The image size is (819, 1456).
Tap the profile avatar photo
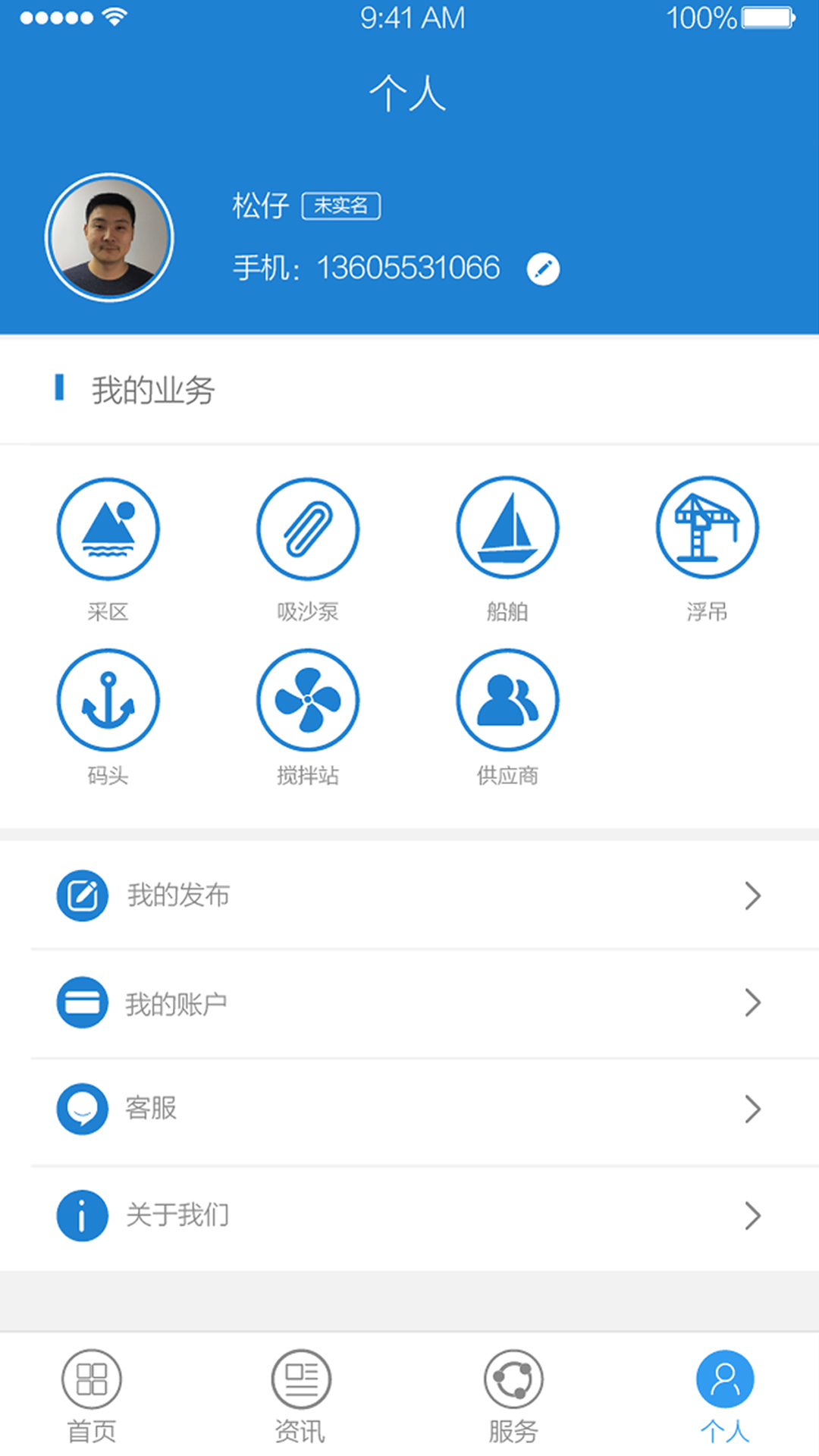pyautogui.click(x=109, y=238)
